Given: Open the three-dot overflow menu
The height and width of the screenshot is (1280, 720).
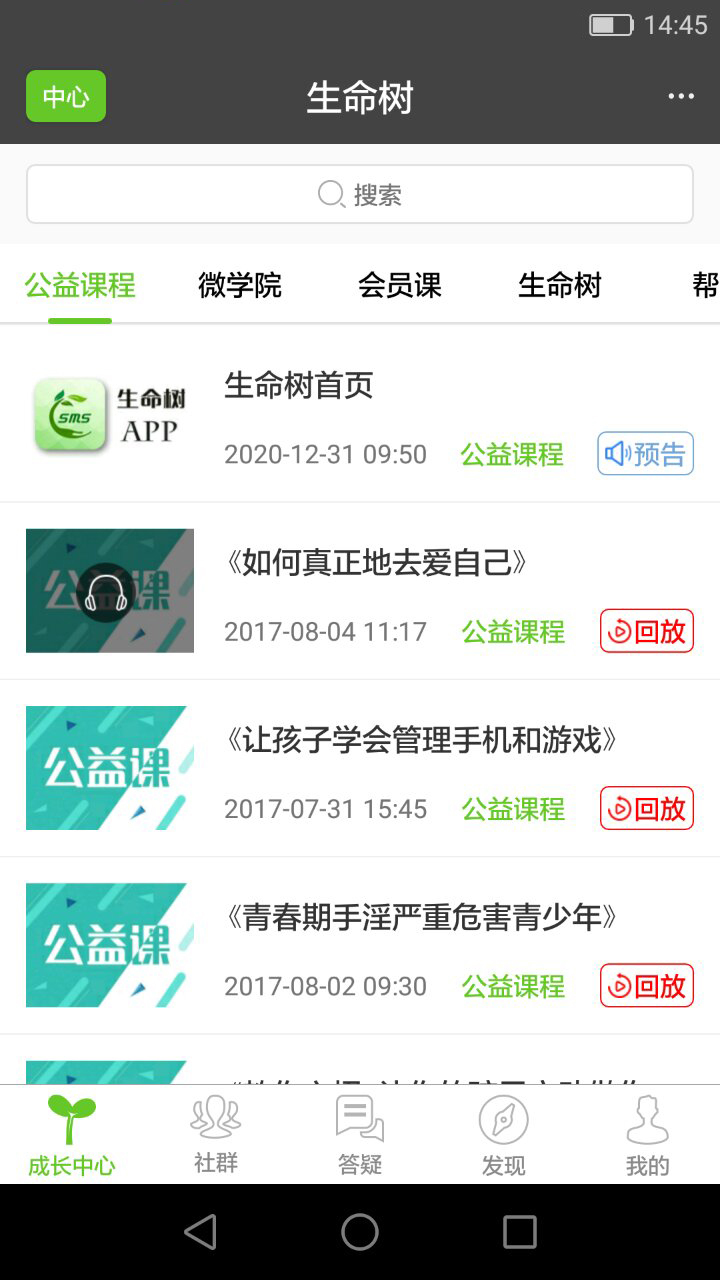Looking at the screenshot, I should pos(681,97).
